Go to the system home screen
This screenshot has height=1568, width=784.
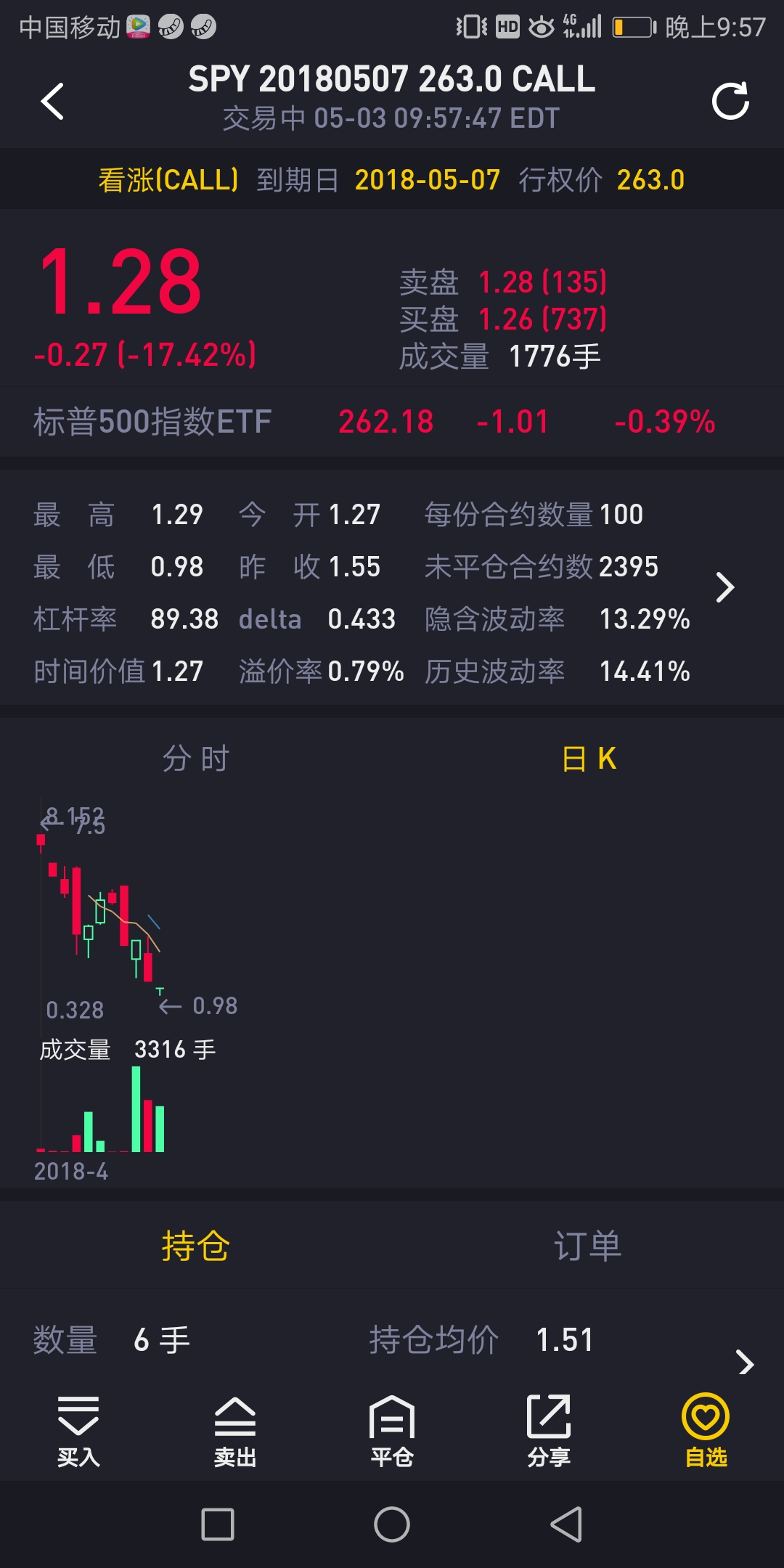[x=392, y=1524]
